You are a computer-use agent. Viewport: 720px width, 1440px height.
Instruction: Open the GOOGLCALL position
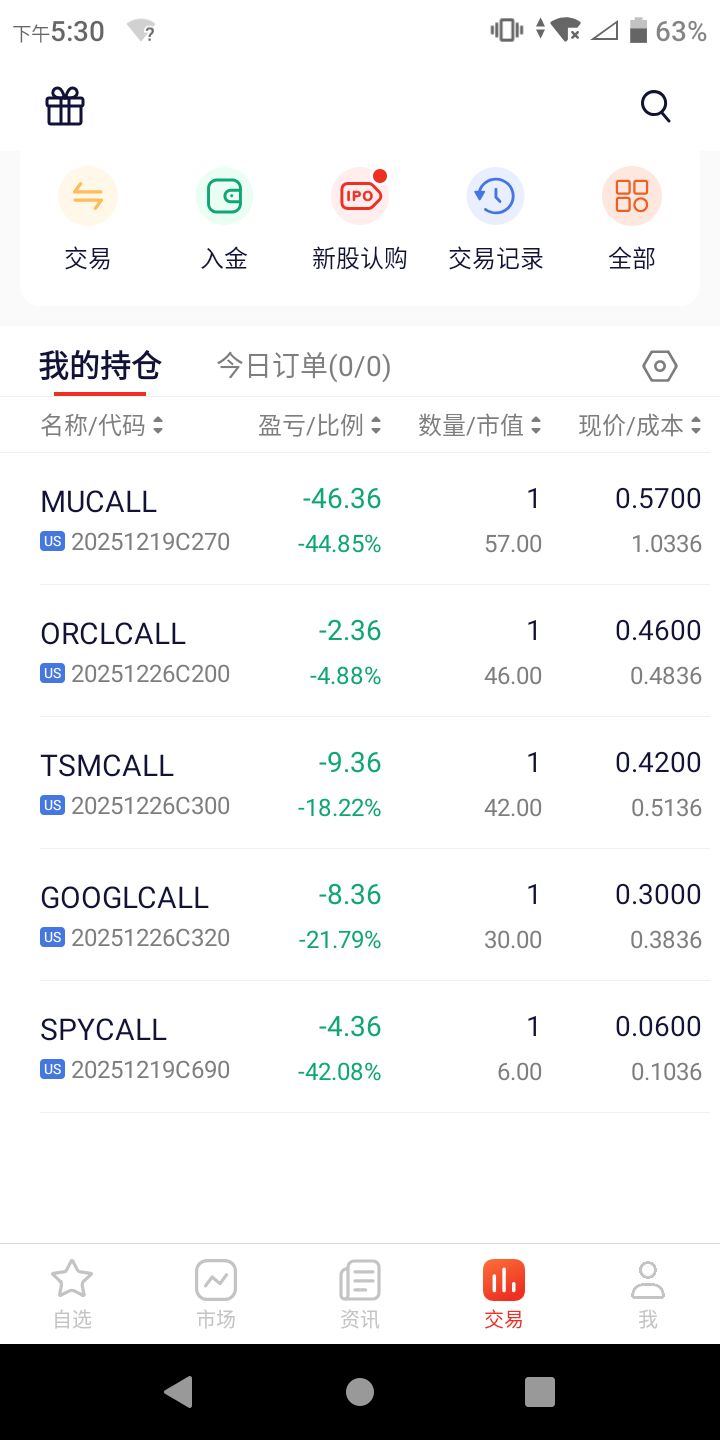360,915
